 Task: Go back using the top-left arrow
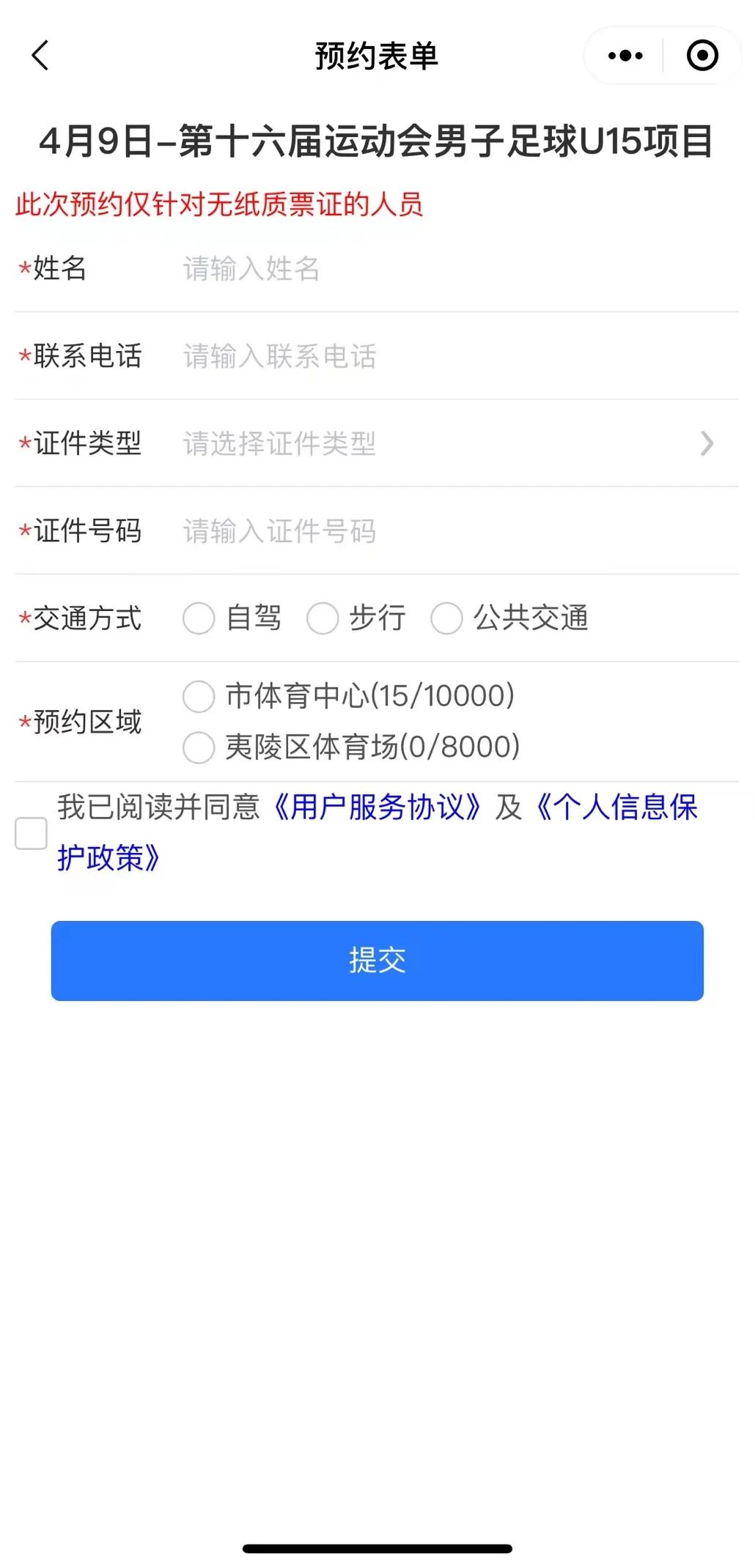coord(41,56)
